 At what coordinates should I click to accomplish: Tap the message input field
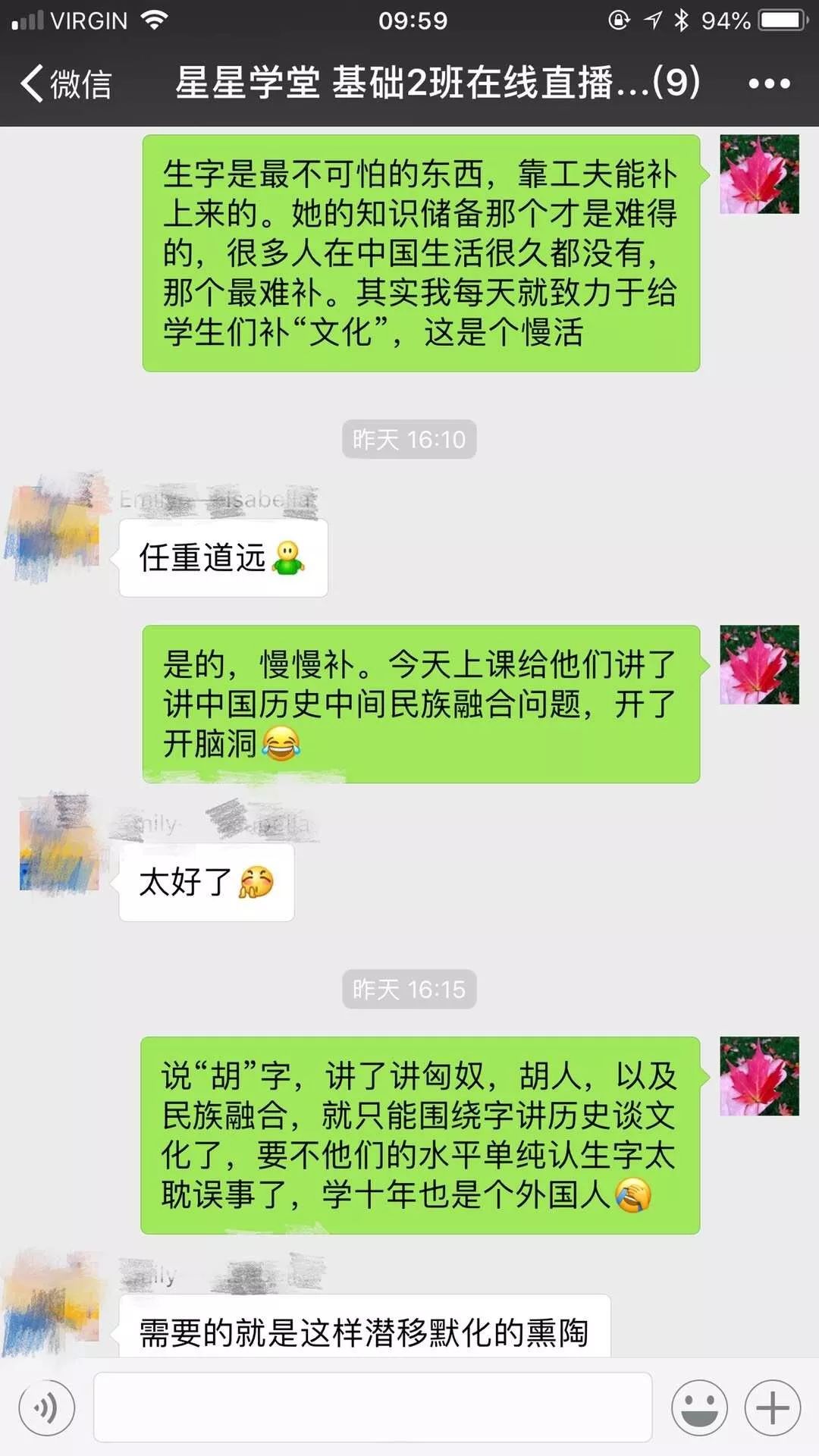(372, 1408)
